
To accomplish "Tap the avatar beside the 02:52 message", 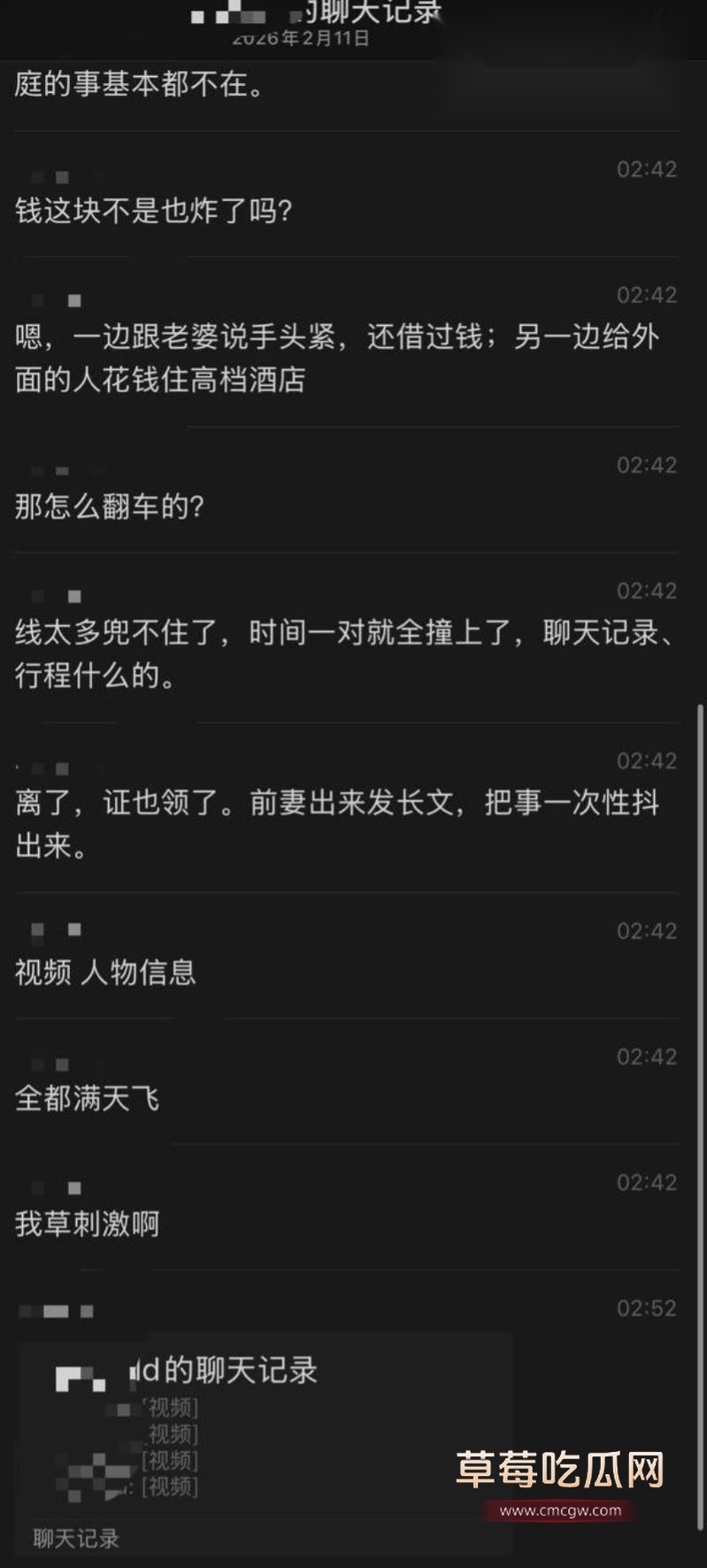I will [x=53, y=1310].
